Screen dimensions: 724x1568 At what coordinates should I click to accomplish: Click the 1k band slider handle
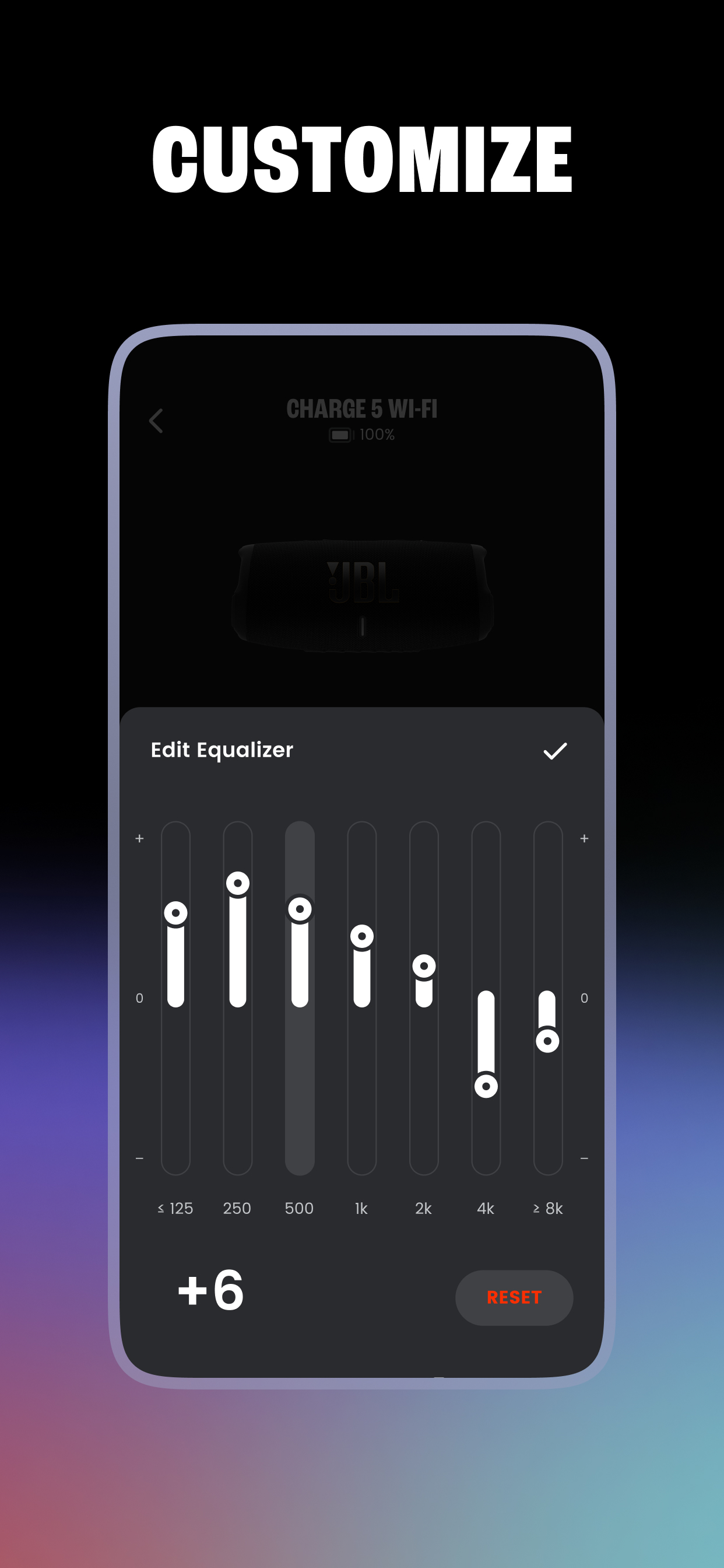click(361, 937)
